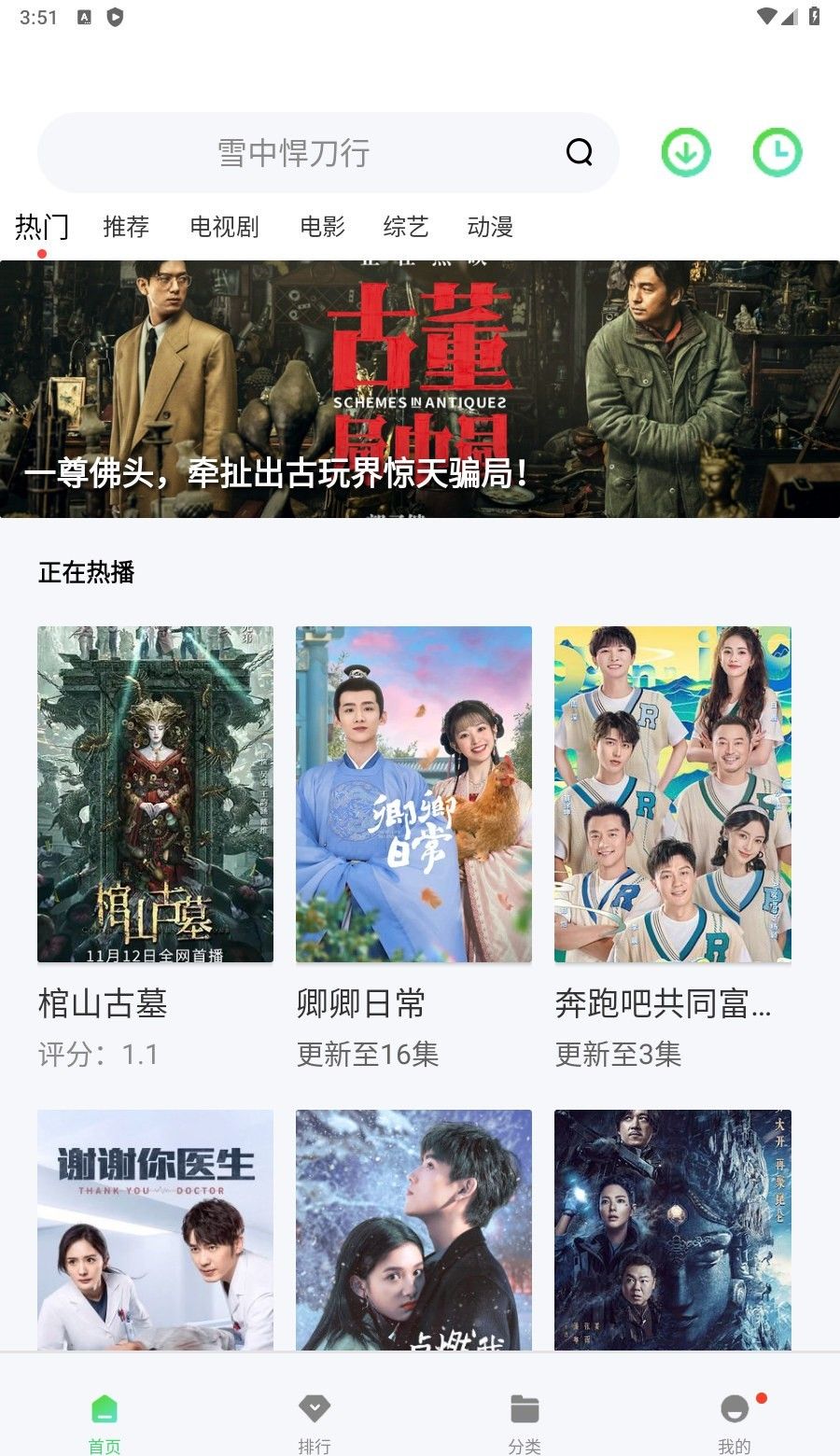Open the green downloads icon
The width and height of the screenshot is (840, 1456).
686,152
